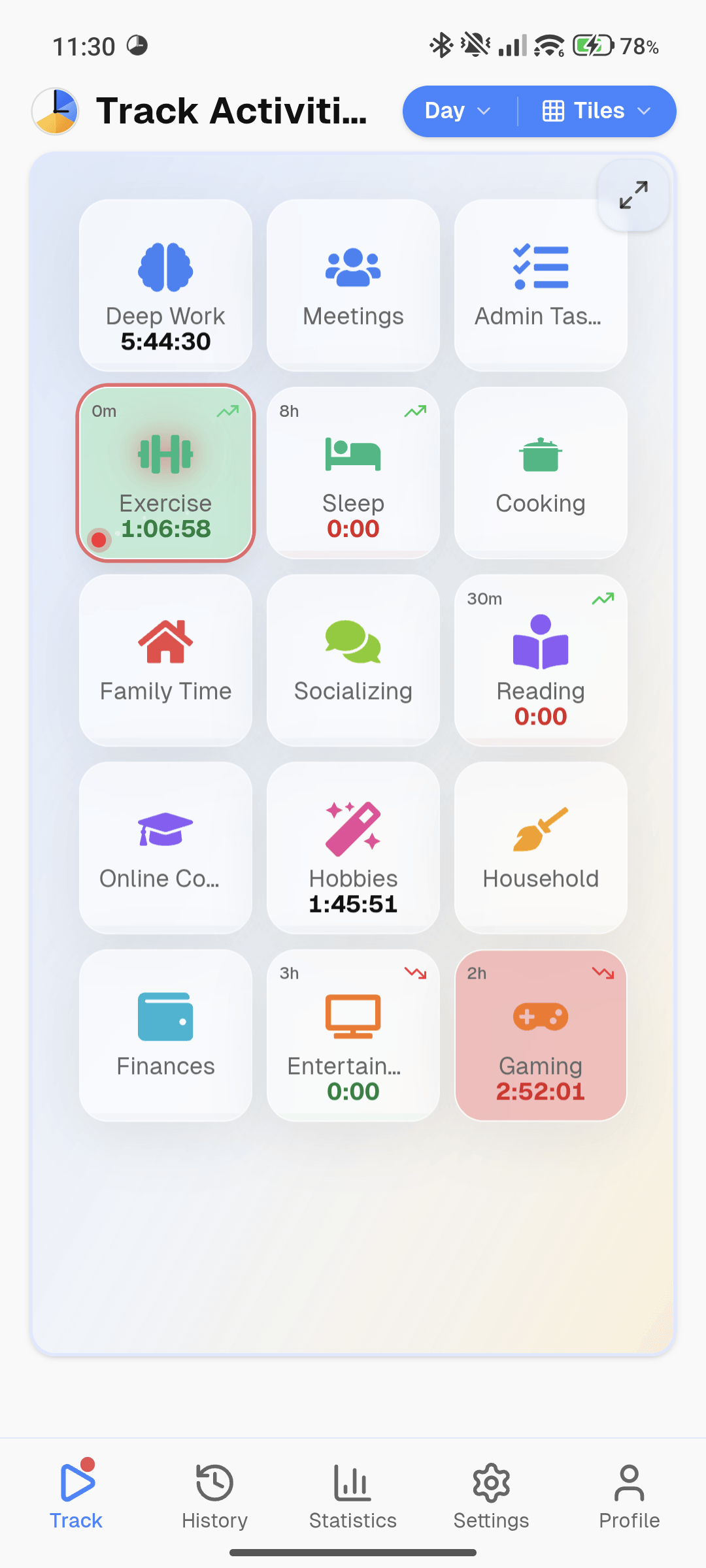Select the Cooking activity tile
The width and height of the screenshot is (706, 1568).
541,473
